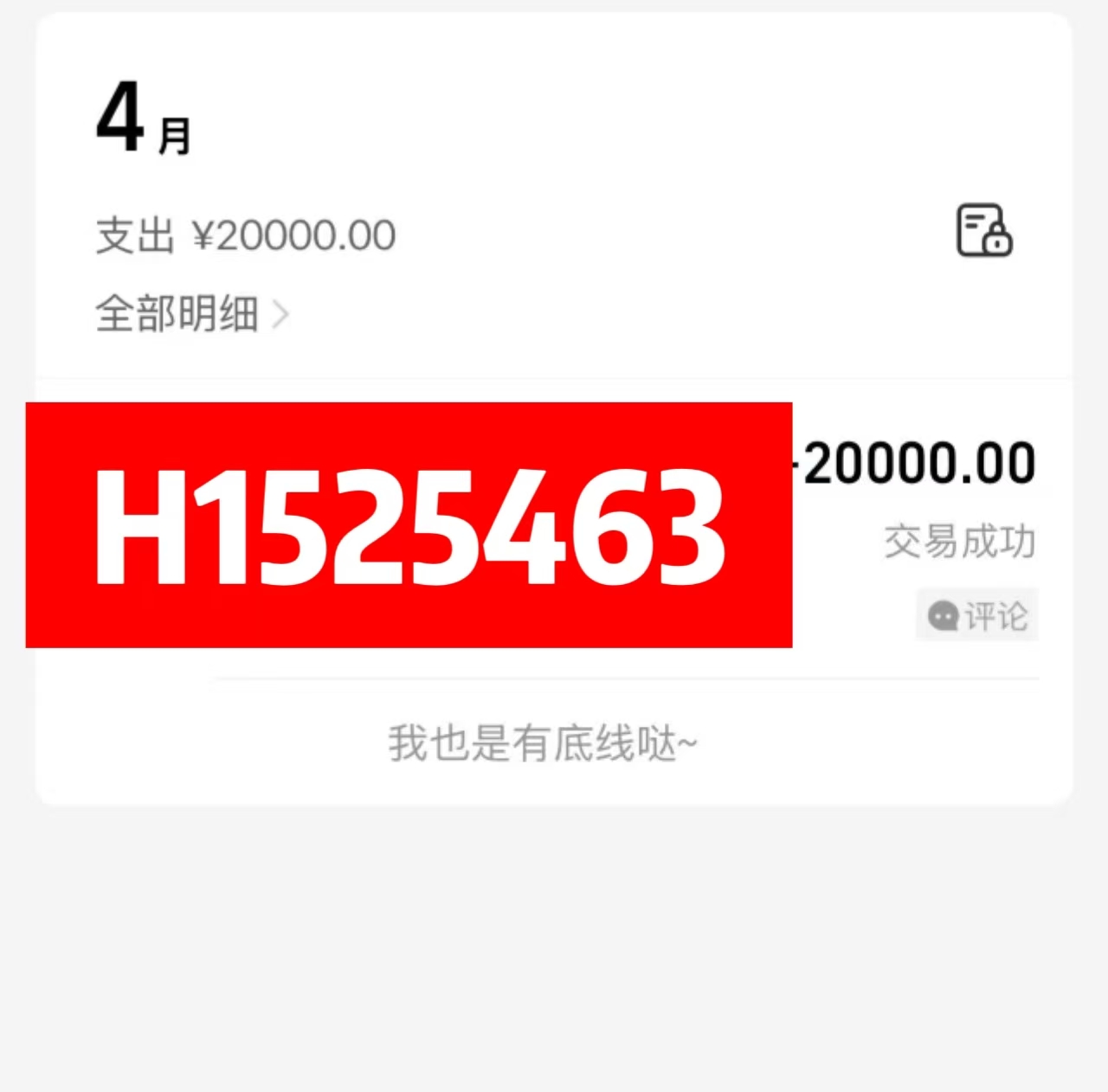Tap the bill lock icon beside 支出
Screen dimensions: 1108x1092
(983, 231)
